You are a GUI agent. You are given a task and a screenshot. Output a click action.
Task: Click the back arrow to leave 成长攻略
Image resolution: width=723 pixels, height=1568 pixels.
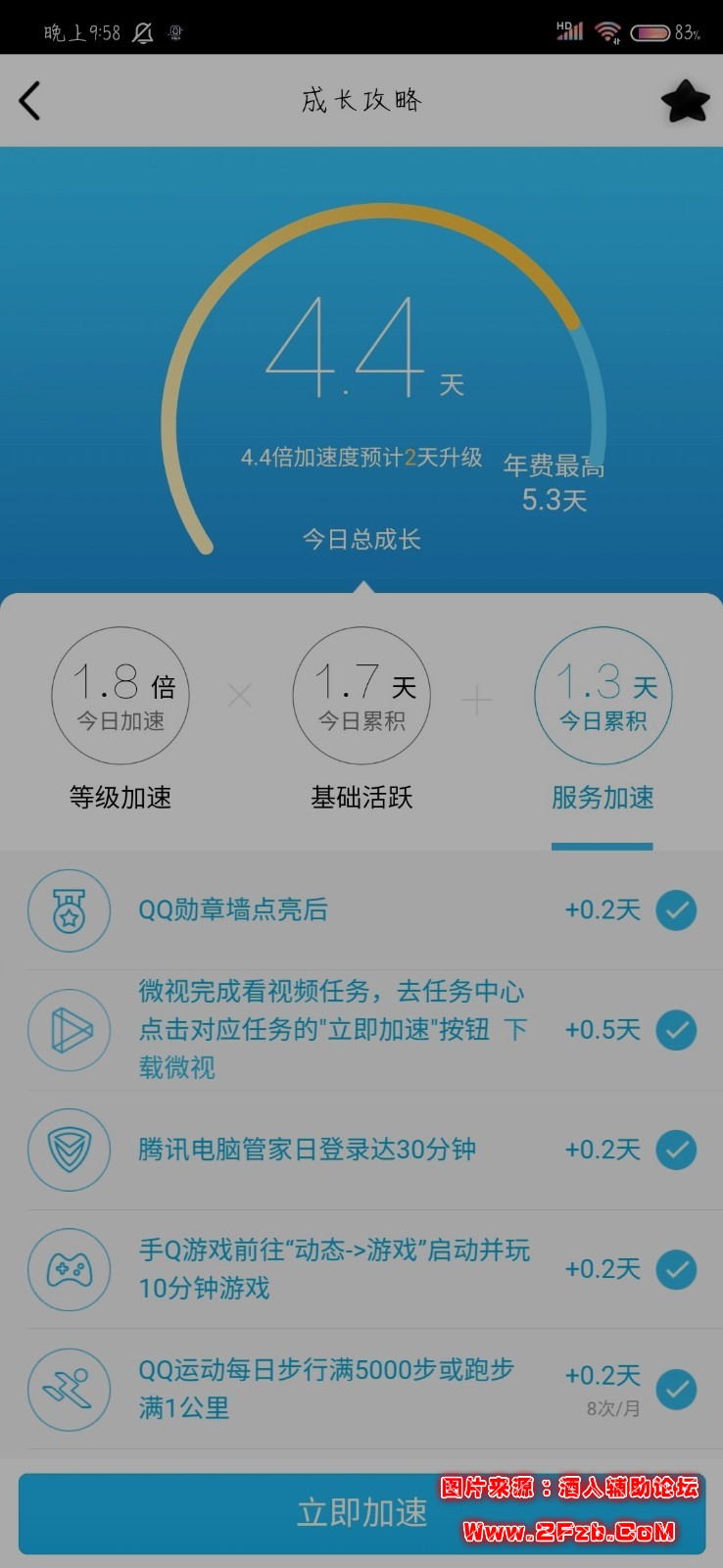click(29, 100)
